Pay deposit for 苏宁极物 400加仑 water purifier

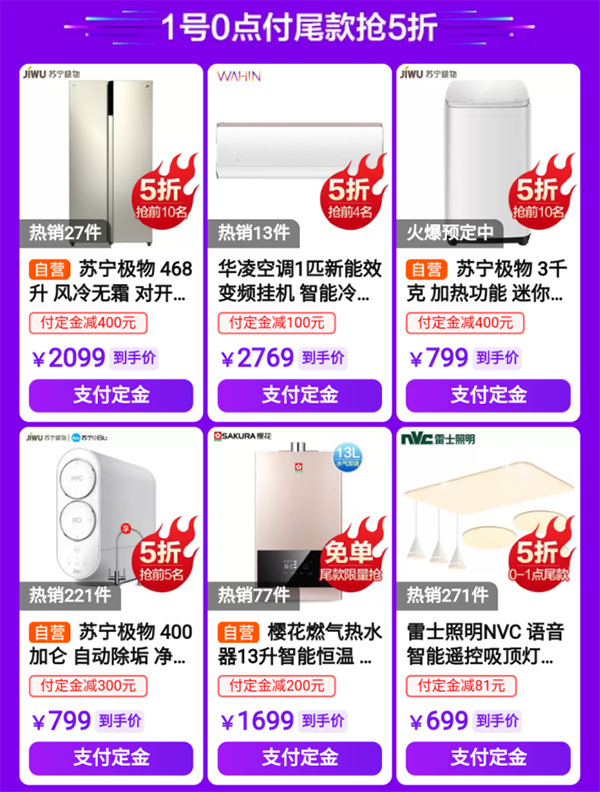111,757
